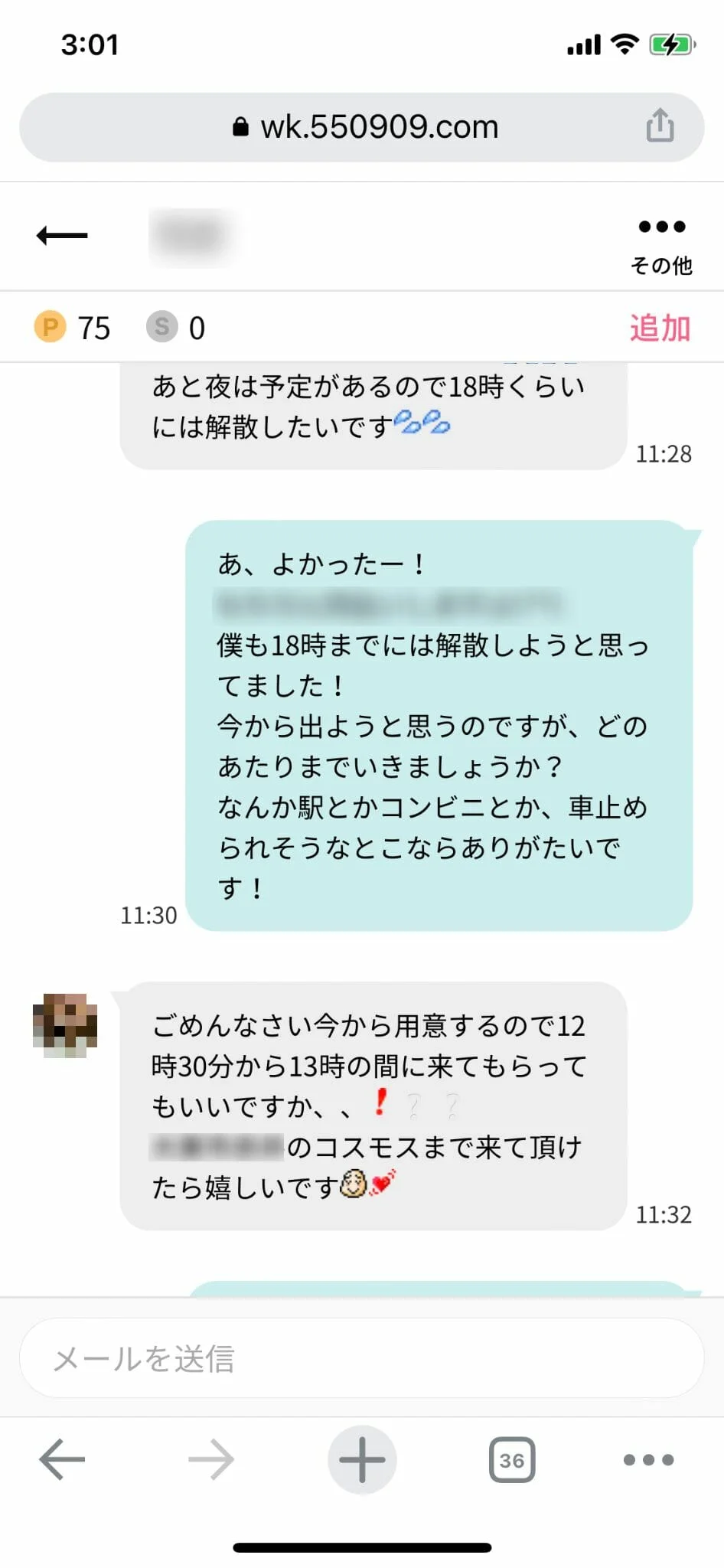Tap the 18時 message received at 11:28
The image size is (724, 1568).
pos(367,406)
